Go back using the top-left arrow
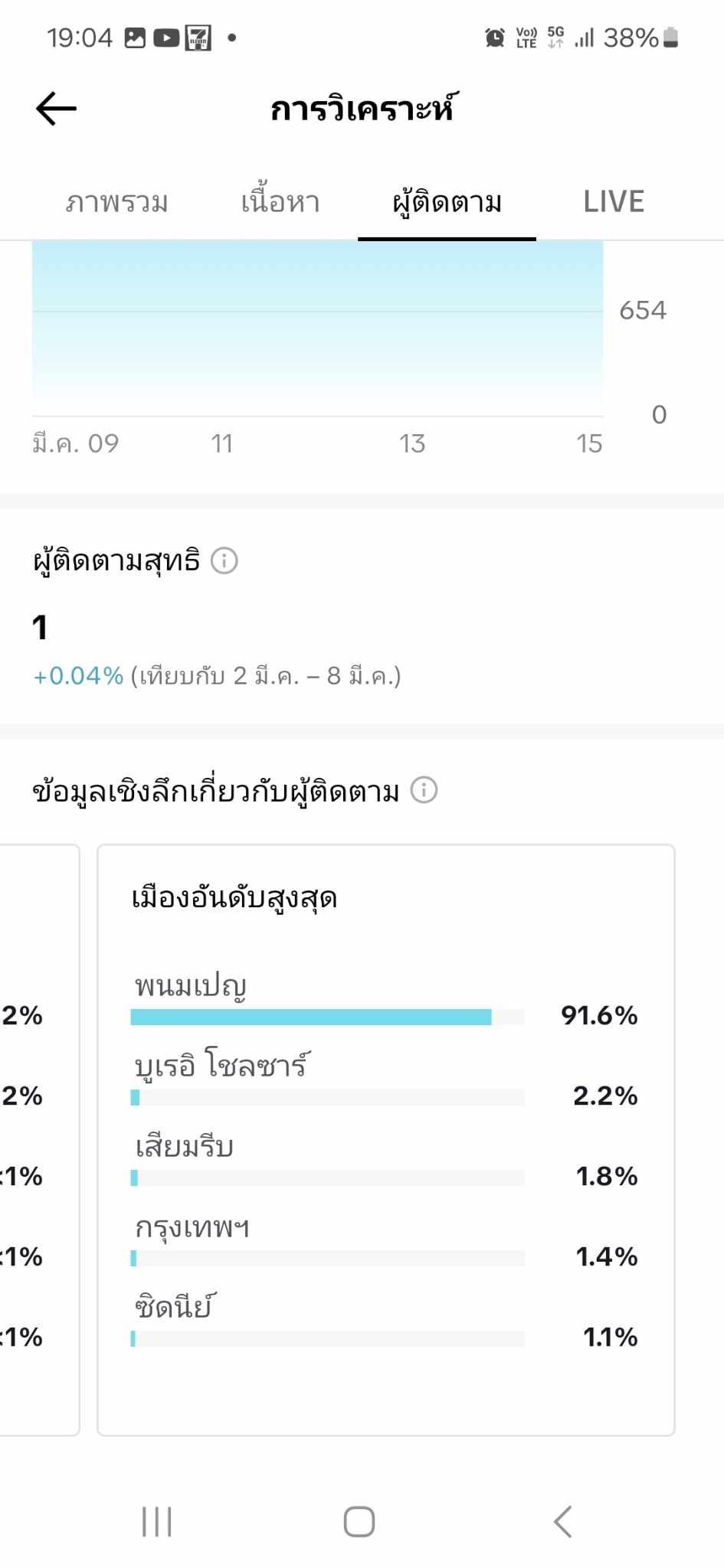Image resolution: width=724 pixels, height=1568 pixels. [56, 109]
